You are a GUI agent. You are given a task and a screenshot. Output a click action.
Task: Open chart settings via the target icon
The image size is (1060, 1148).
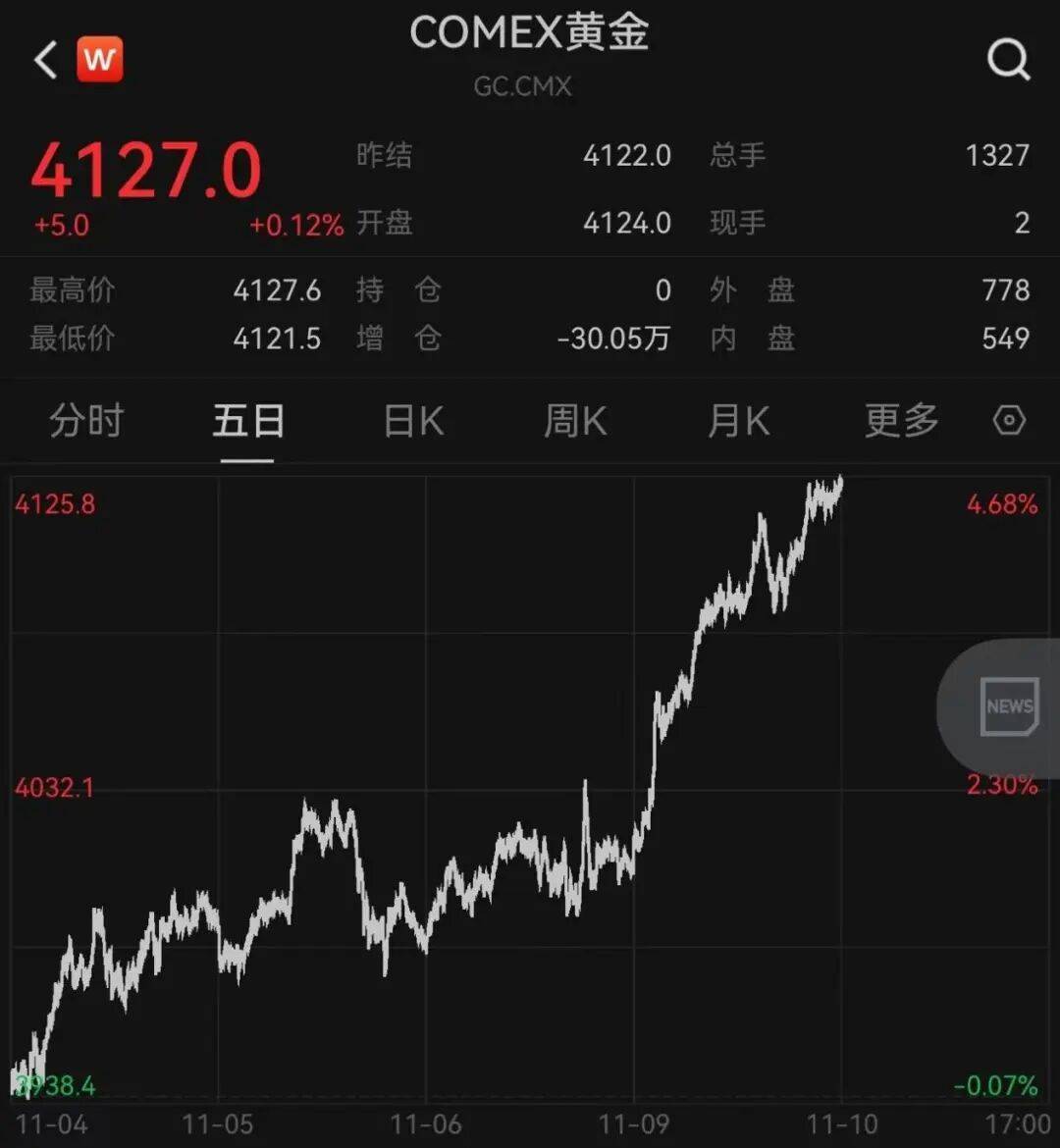[x=1009, y=420]
